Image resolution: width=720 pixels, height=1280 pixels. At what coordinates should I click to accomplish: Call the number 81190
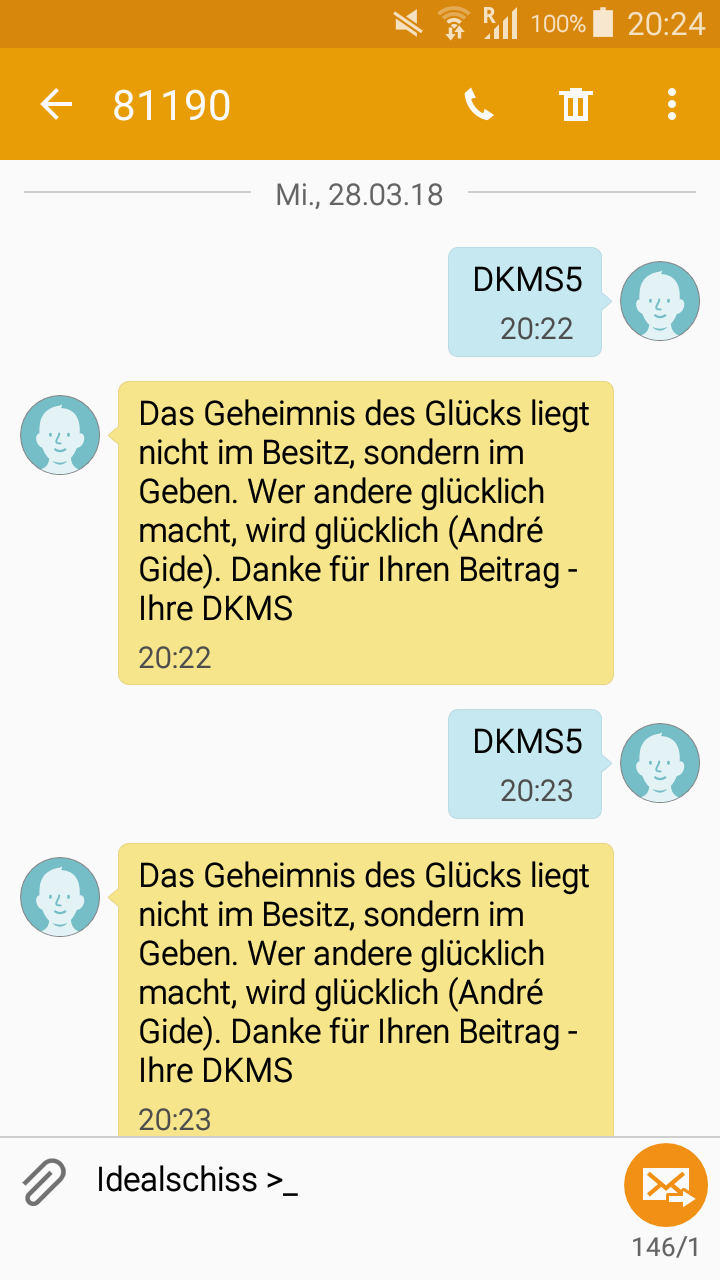[x=479, y=104]
